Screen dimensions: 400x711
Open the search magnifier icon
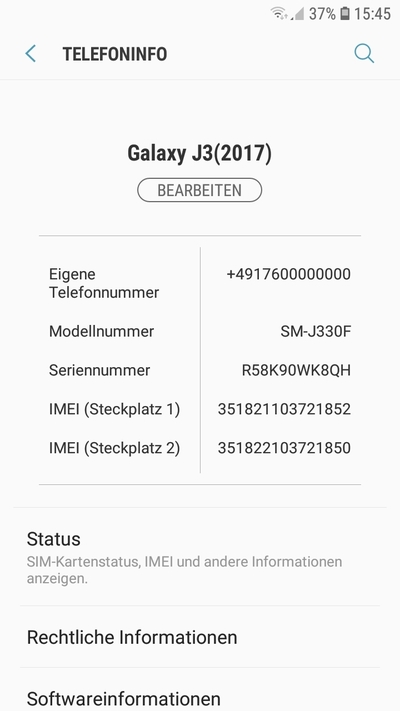(x=364, y=54)
